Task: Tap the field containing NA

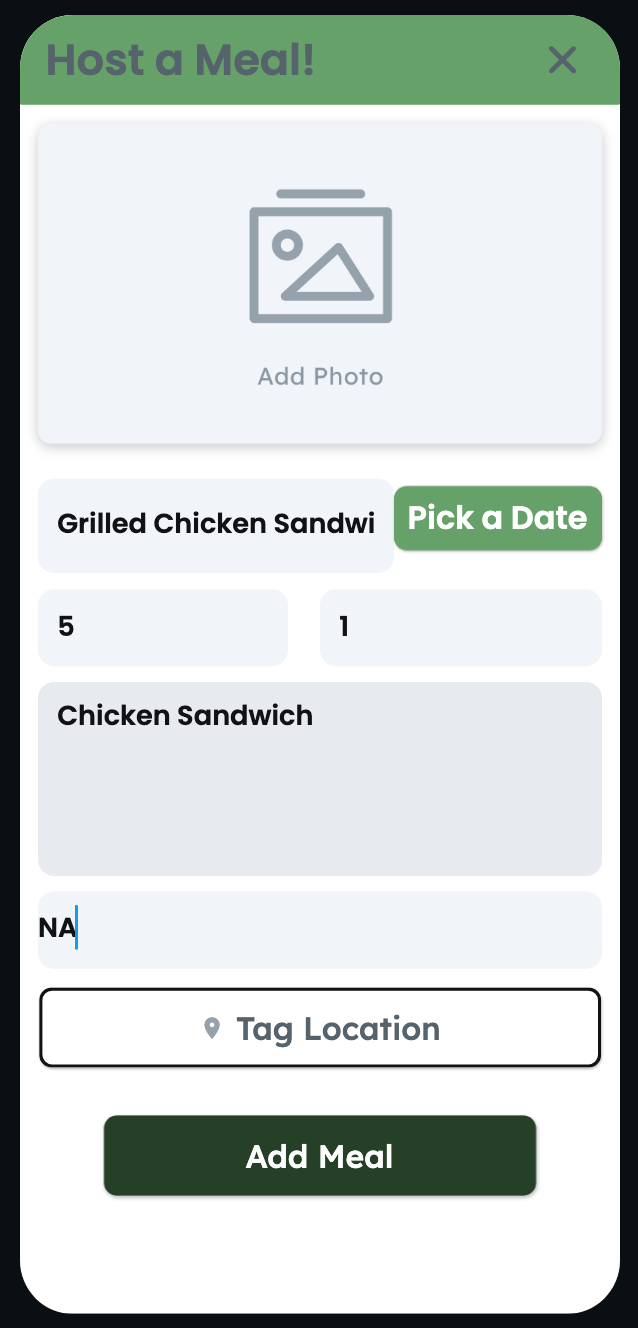Action: 320,930
